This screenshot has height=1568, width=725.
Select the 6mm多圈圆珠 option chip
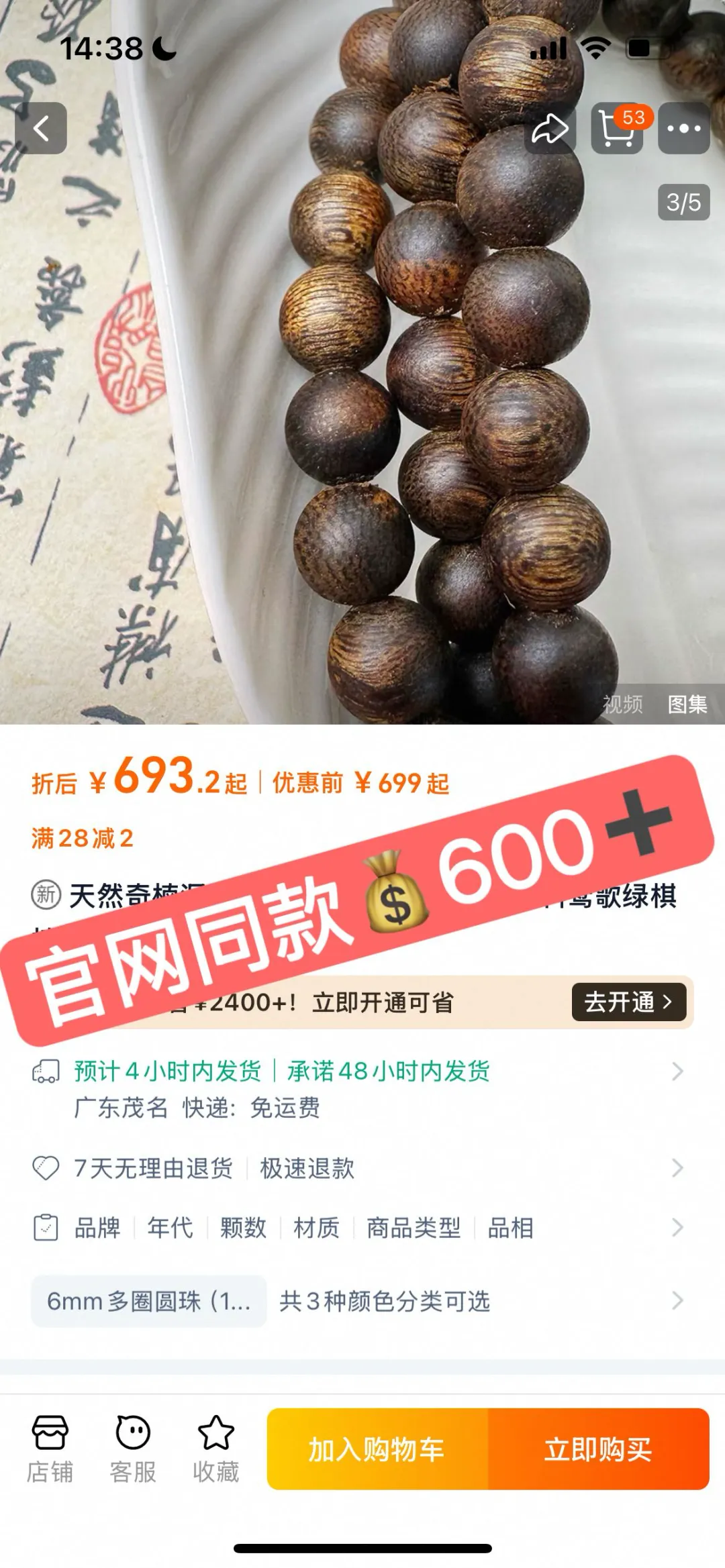click(149, 1301)
